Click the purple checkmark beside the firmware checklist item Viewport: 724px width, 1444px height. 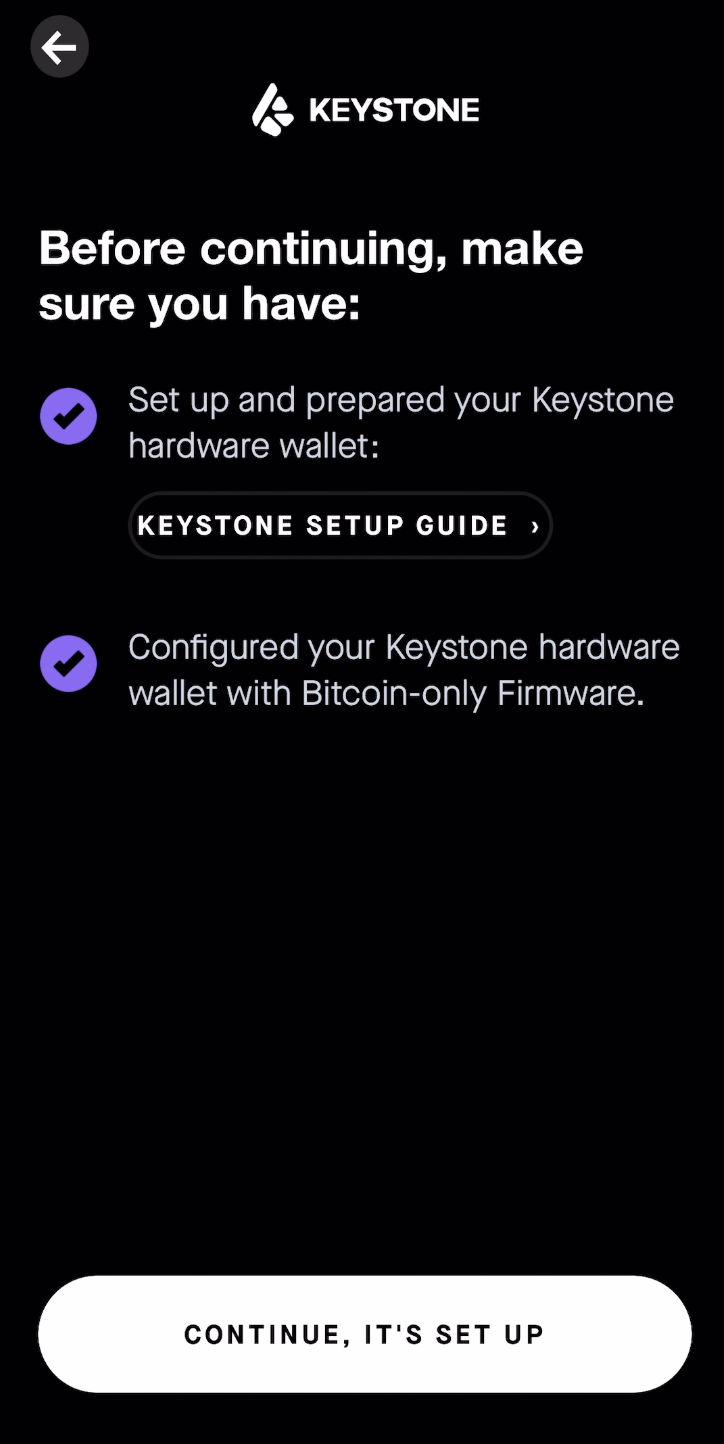[x=68, y=663]
